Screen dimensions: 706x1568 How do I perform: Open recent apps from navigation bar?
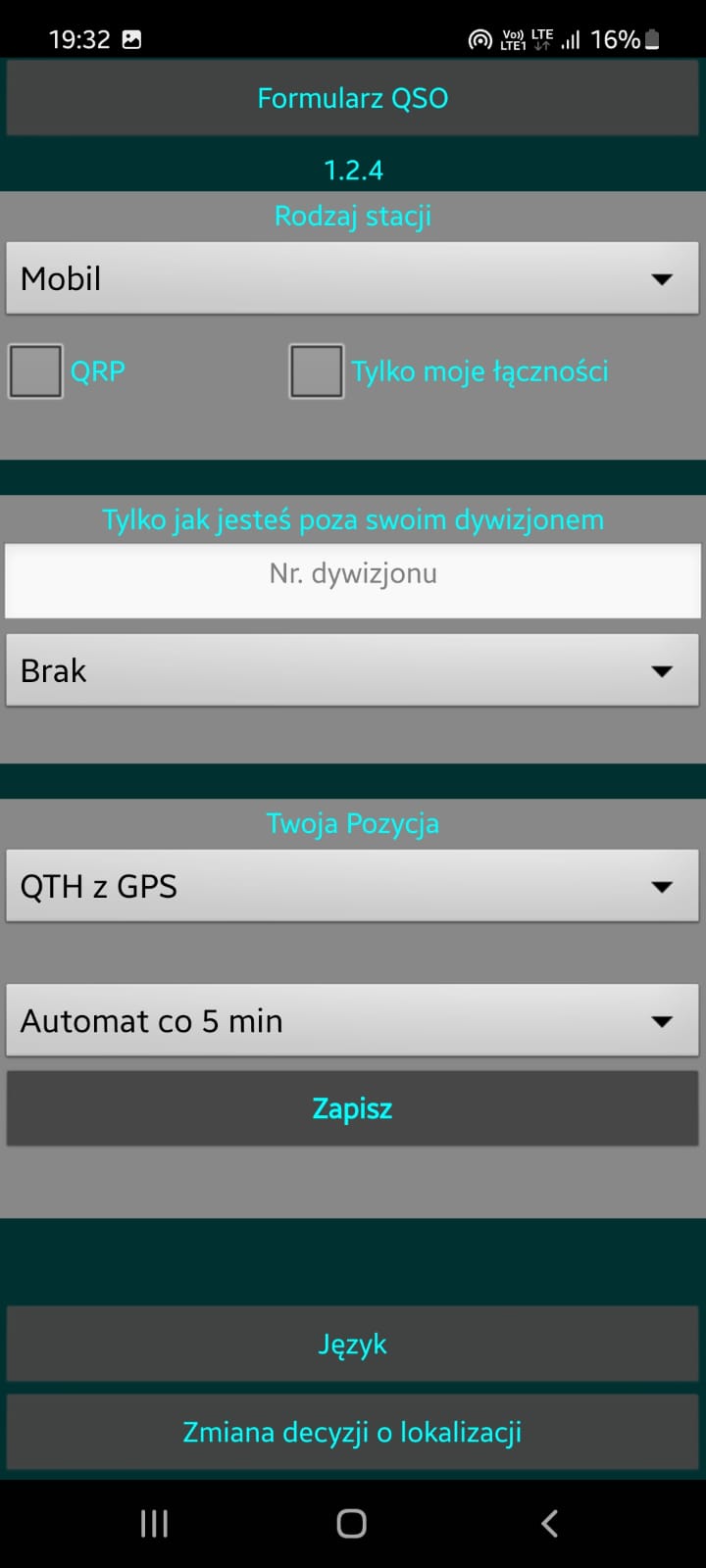click(x=154, y=1523)
